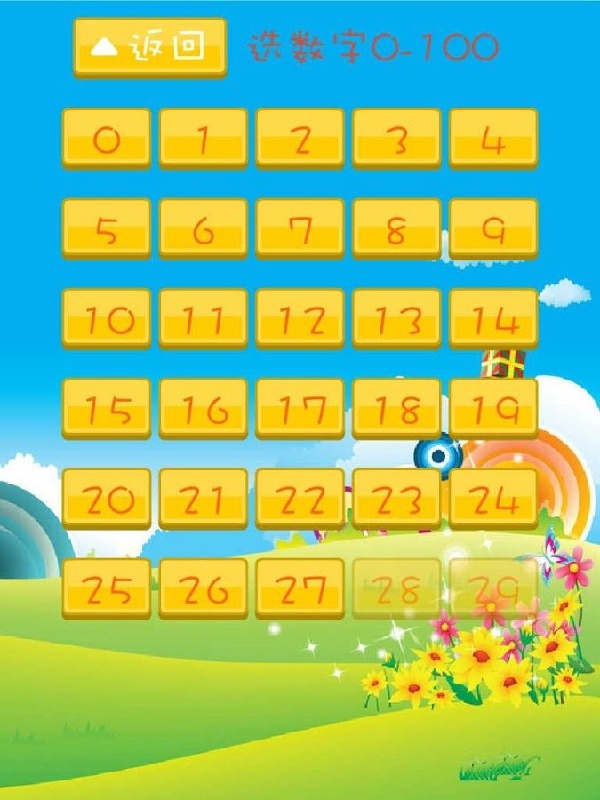
Task: Choose number 14
Action: tap(493, 318)
